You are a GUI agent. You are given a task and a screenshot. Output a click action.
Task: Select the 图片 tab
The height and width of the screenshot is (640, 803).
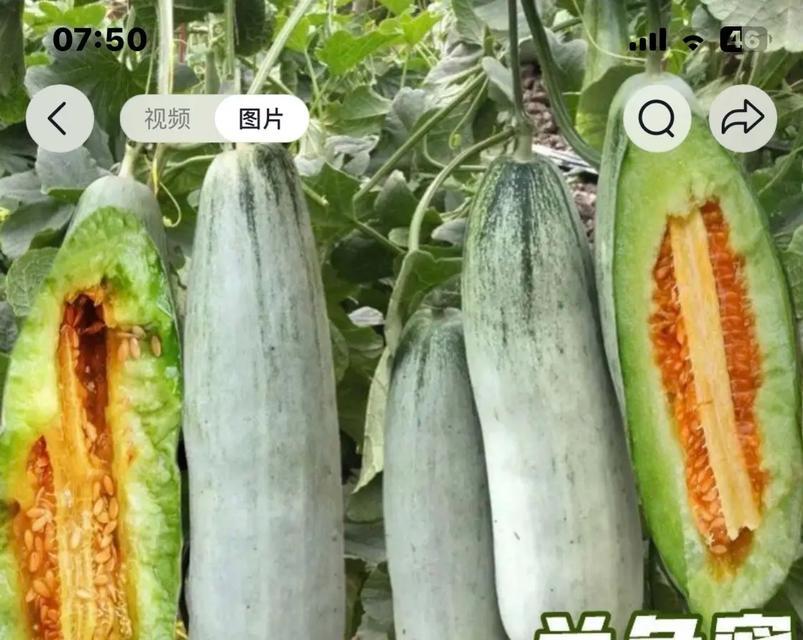pyautogui.click(x=261, y=119)
